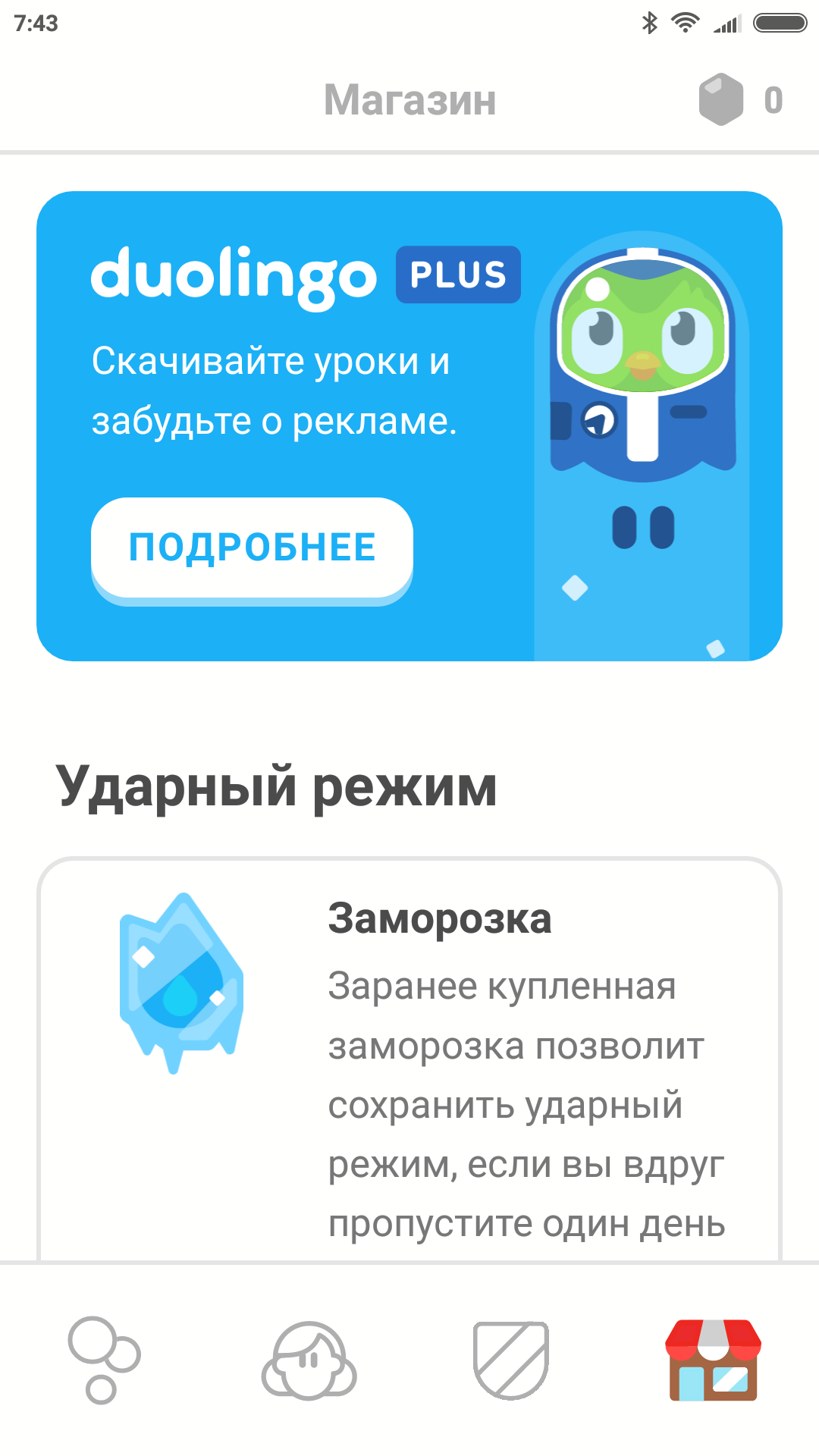
Task: Open the Profile tab
Action: tap(309, 1359)
